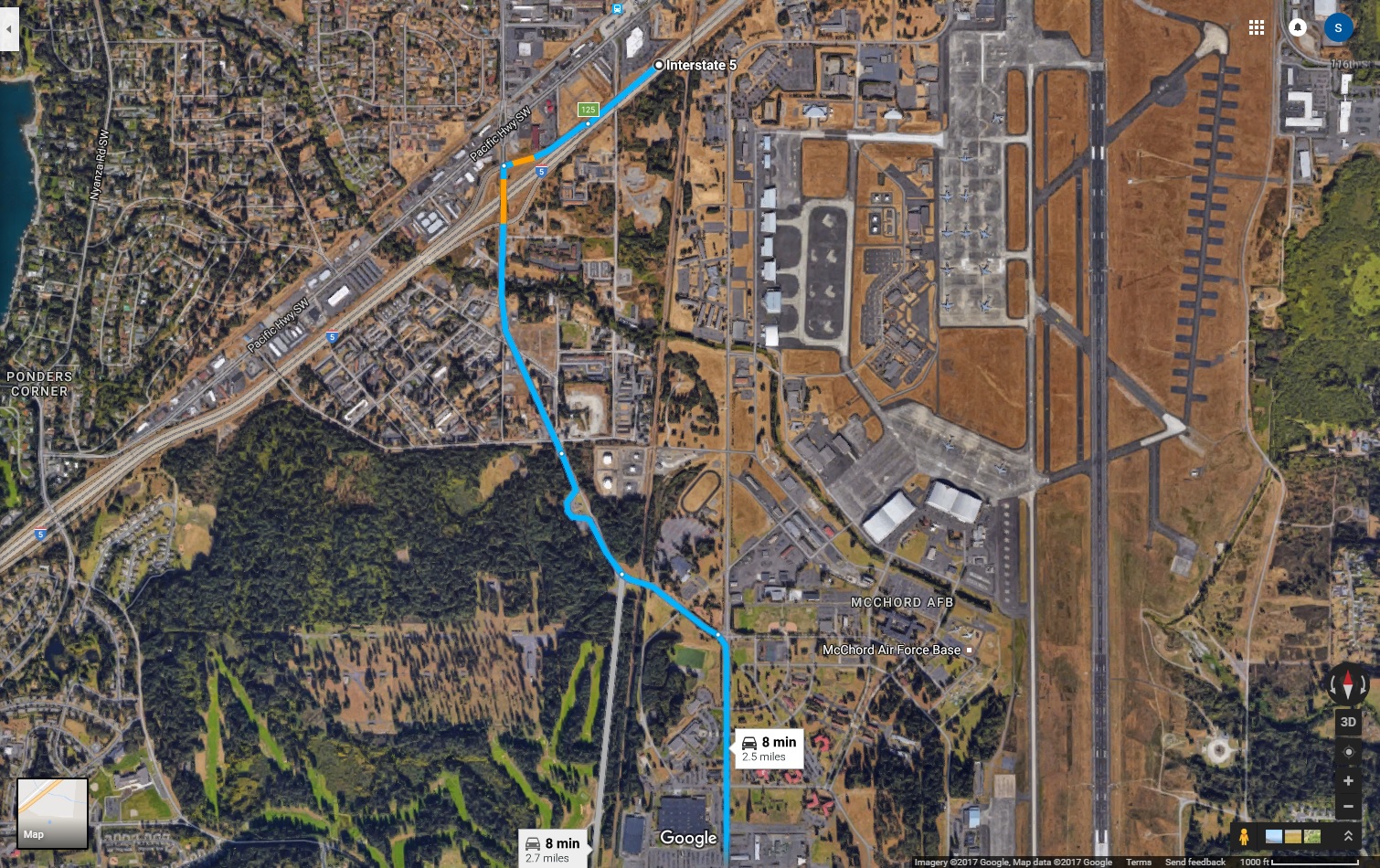Select the Street View pegman
This screenshot has width=1380, height=868.
pos(1244,836)
